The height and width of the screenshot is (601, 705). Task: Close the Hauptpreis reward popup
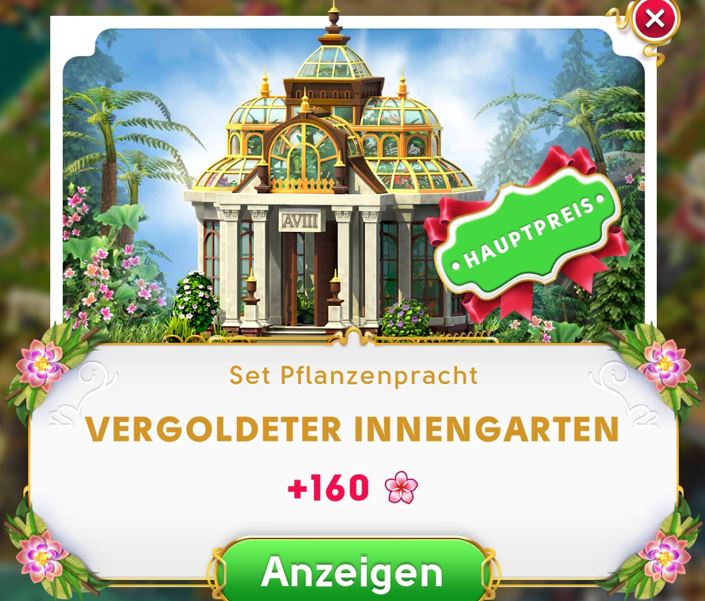coord(654,19)
